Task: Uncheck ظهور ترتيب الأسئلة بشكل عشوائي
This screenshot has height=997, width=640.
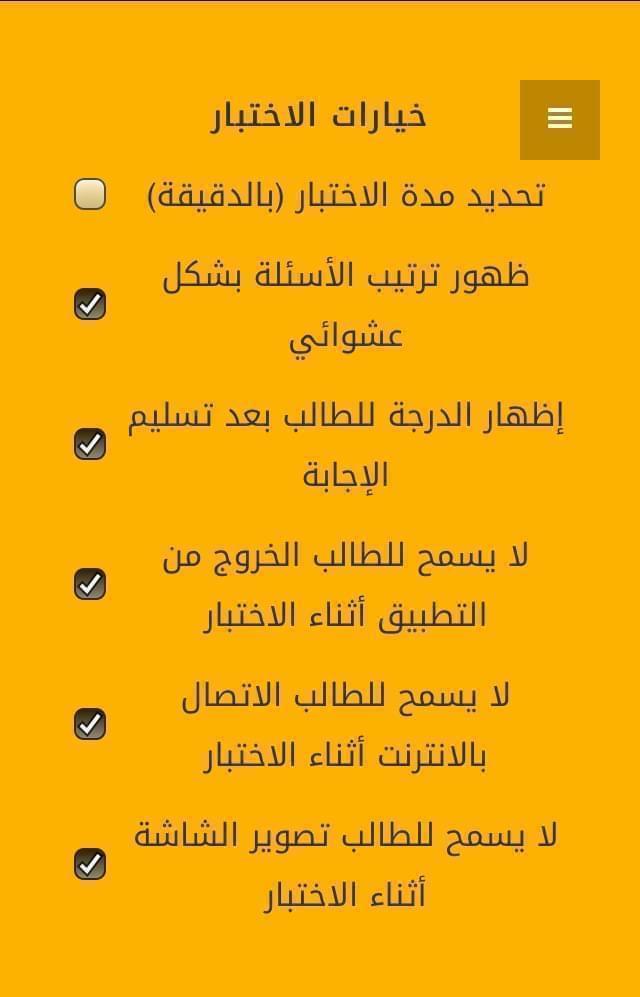Action: [90, 304]
